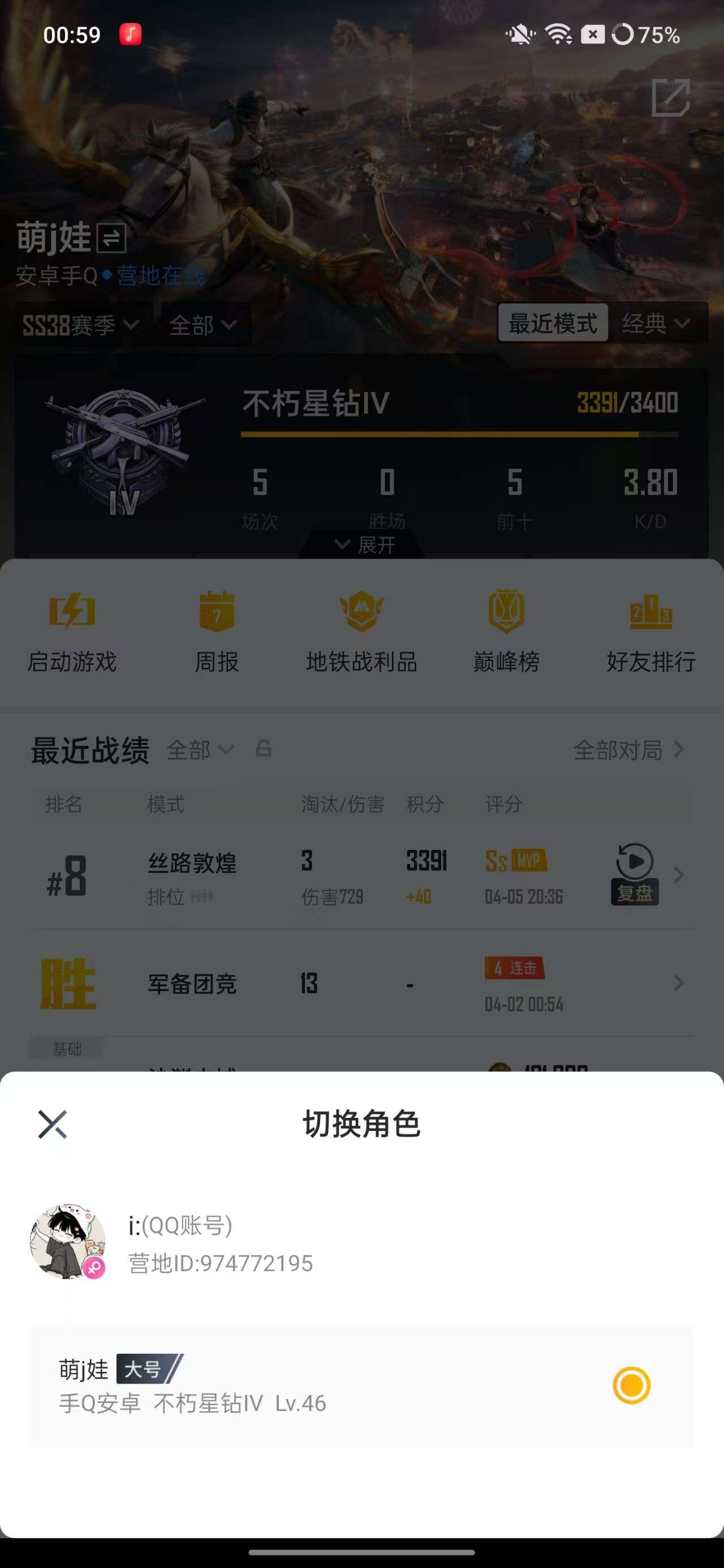Close the 切换角色 panel
The height and width of the screenshot is (1568, 724).
click(x=54, y=1123)
